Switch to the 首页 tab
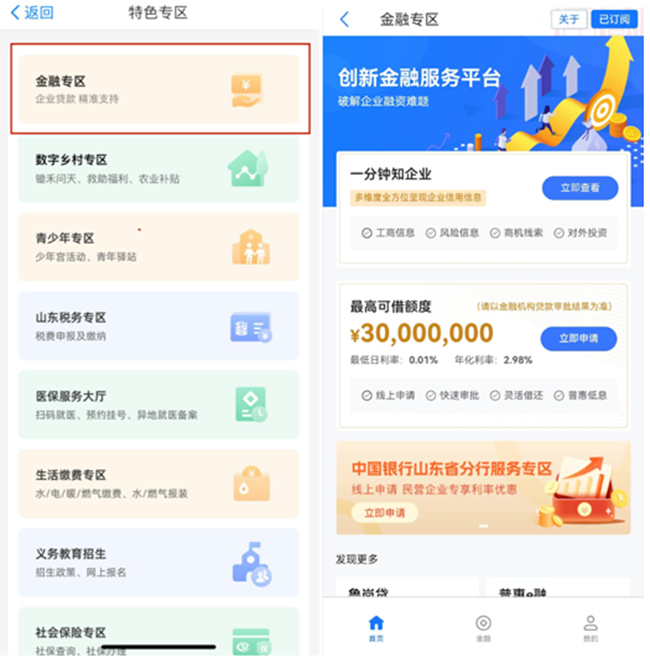This screenshot has width=650, height=663. (x=376, y=628)
